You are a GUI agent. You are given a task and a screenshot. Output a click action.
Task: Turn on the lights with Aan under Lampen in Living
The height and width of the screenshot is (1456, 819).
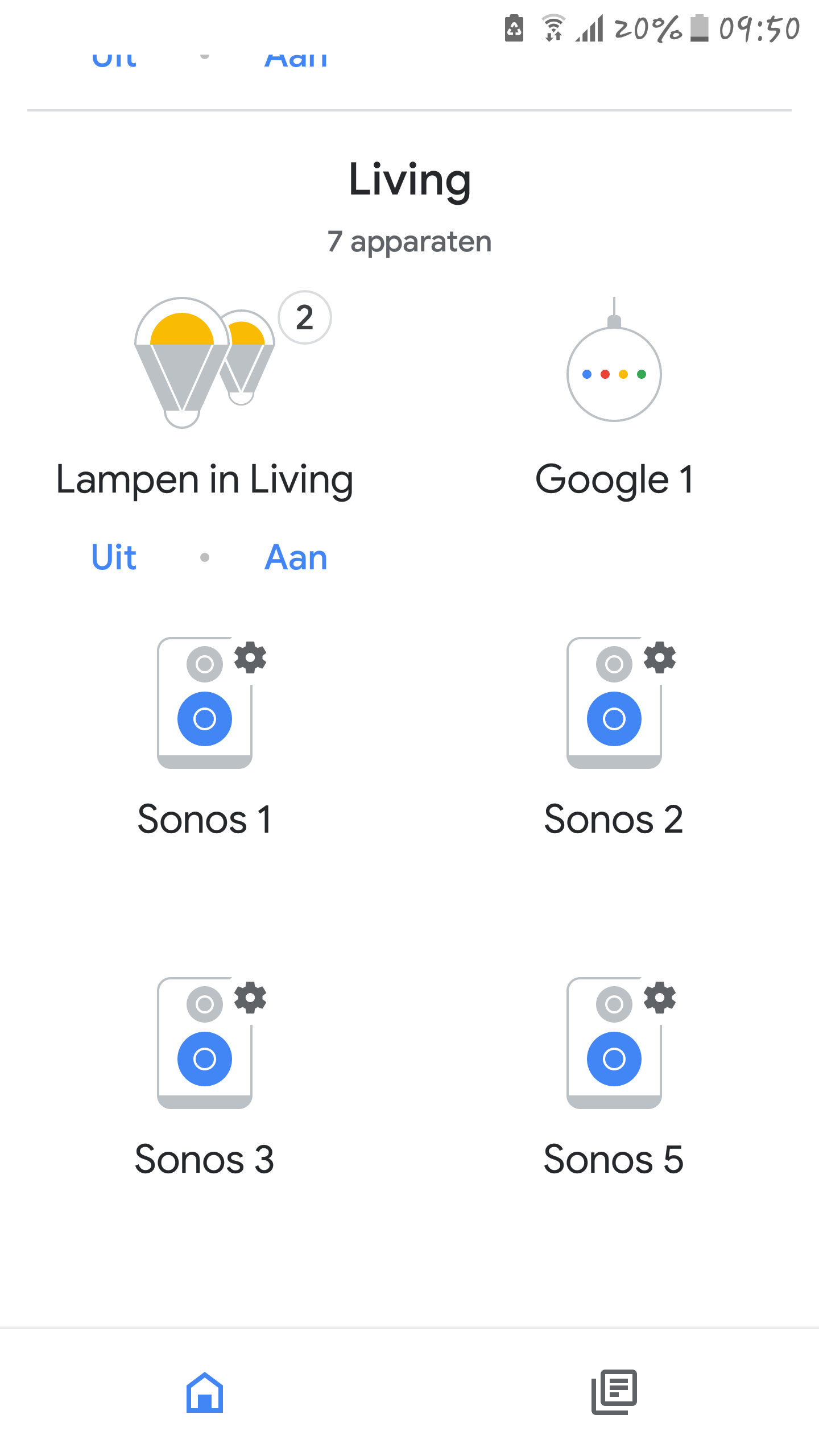[296, 557]
